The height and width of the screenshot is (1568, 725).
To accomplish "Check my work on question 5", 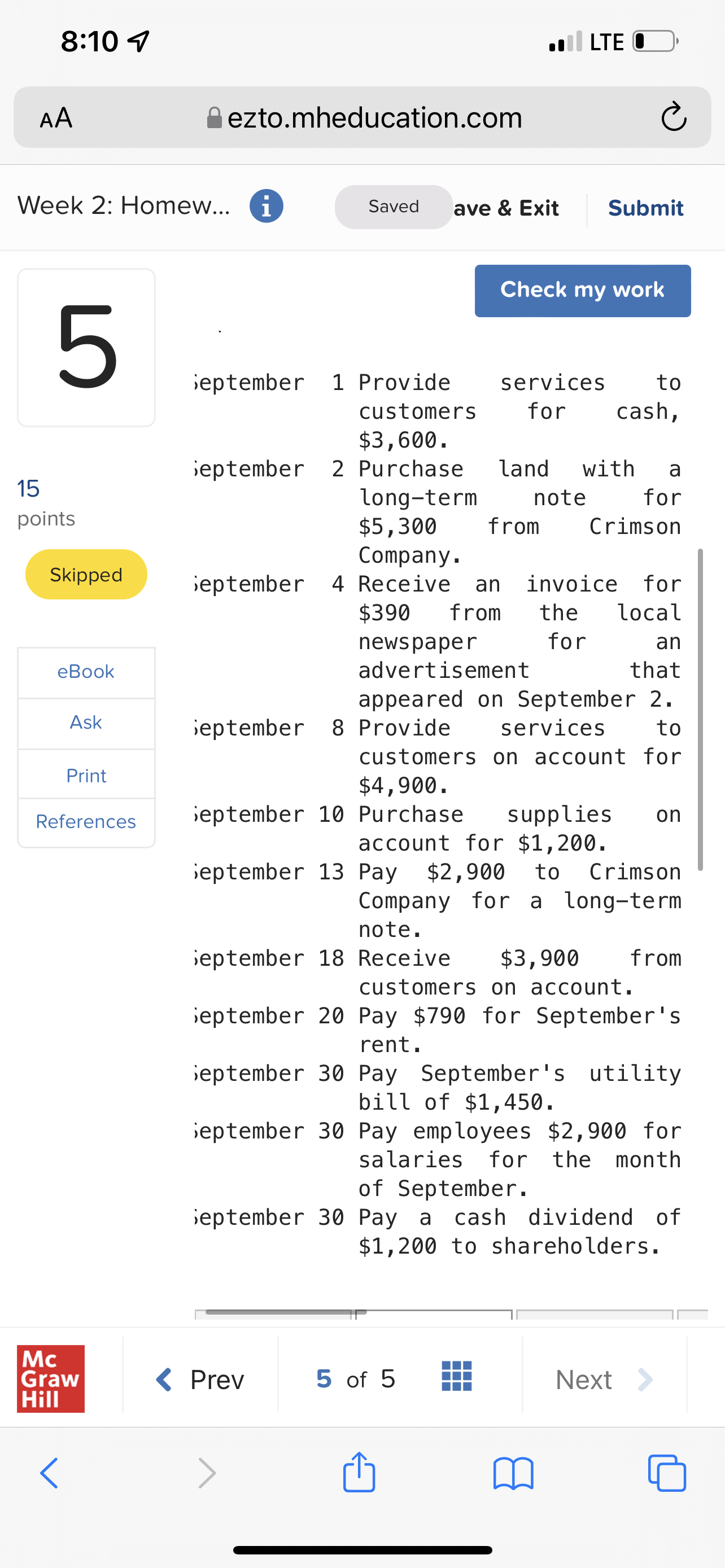I will (x=582, y=290).
